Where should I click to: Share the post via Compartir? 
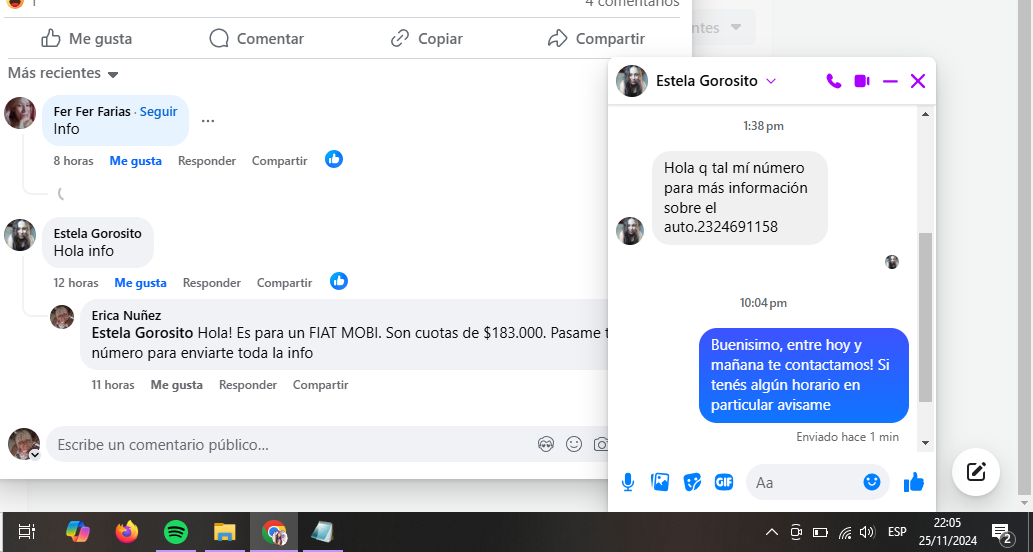click(596, 39)
